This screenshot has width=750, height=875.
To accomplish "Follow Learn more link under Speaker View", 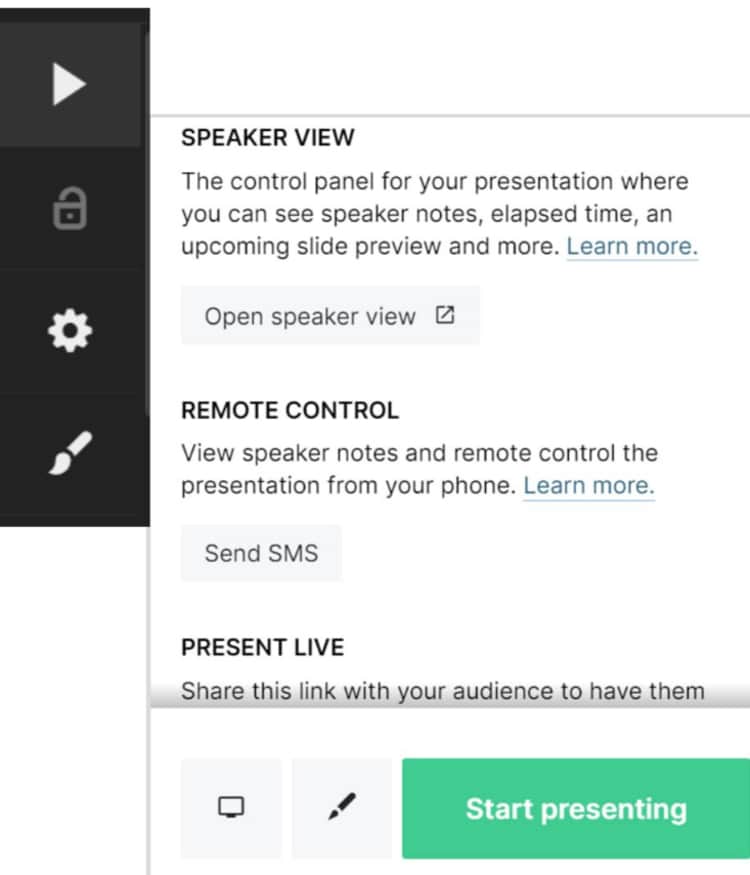I will (x=631, y=246).
